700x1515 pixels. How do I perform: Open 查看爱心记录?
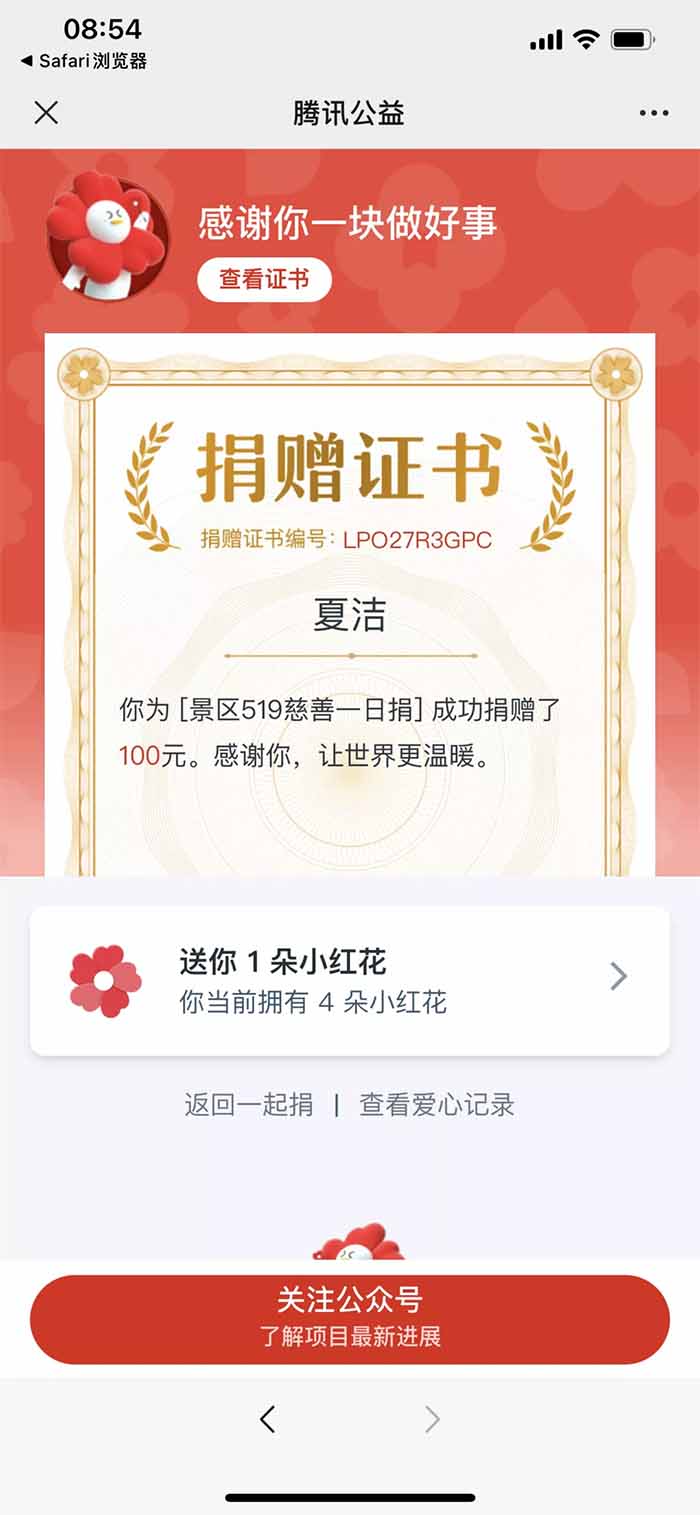tap(437, 1105)
